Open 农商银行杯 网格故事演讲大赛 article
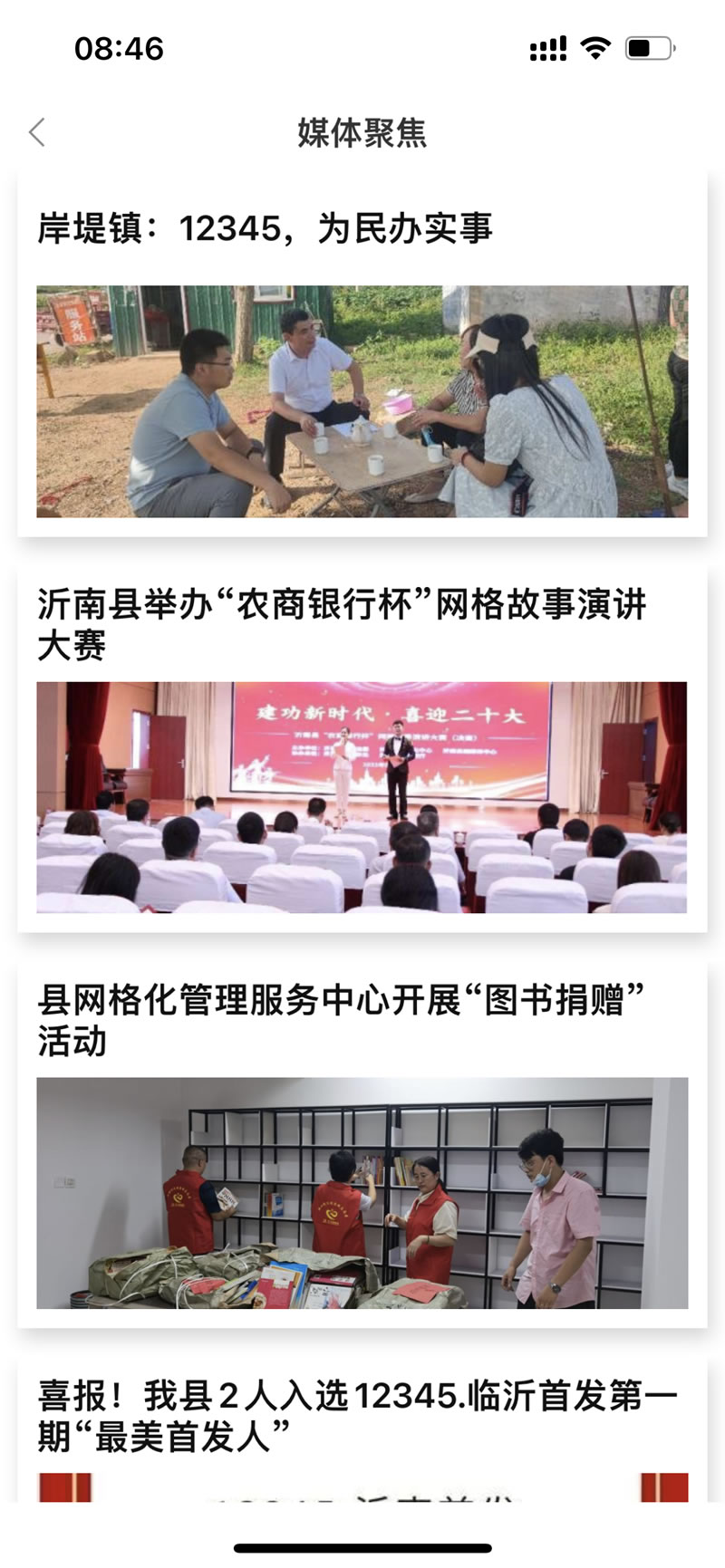 341,623
